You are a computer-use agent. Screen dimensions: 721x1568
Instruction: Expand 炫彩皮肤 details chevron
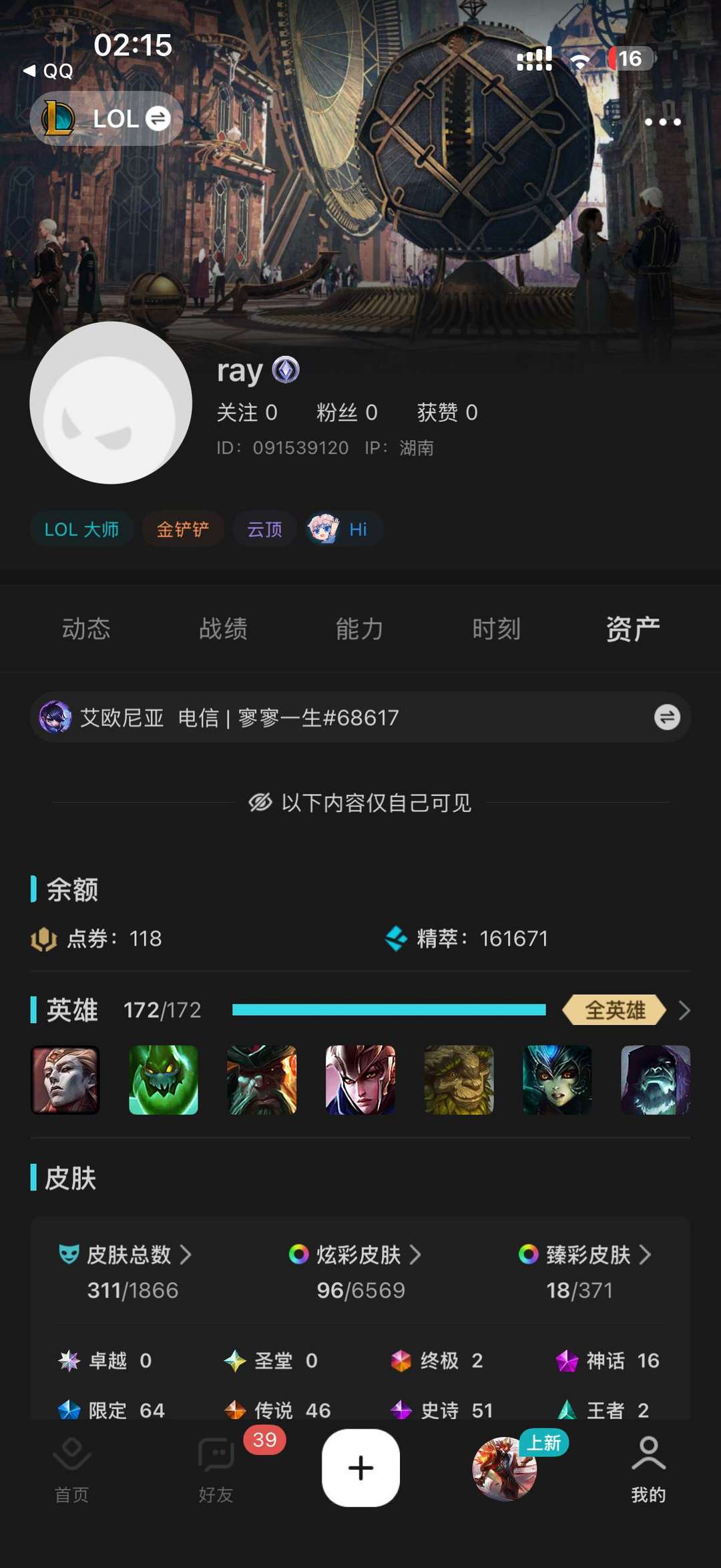point(417,1254)
